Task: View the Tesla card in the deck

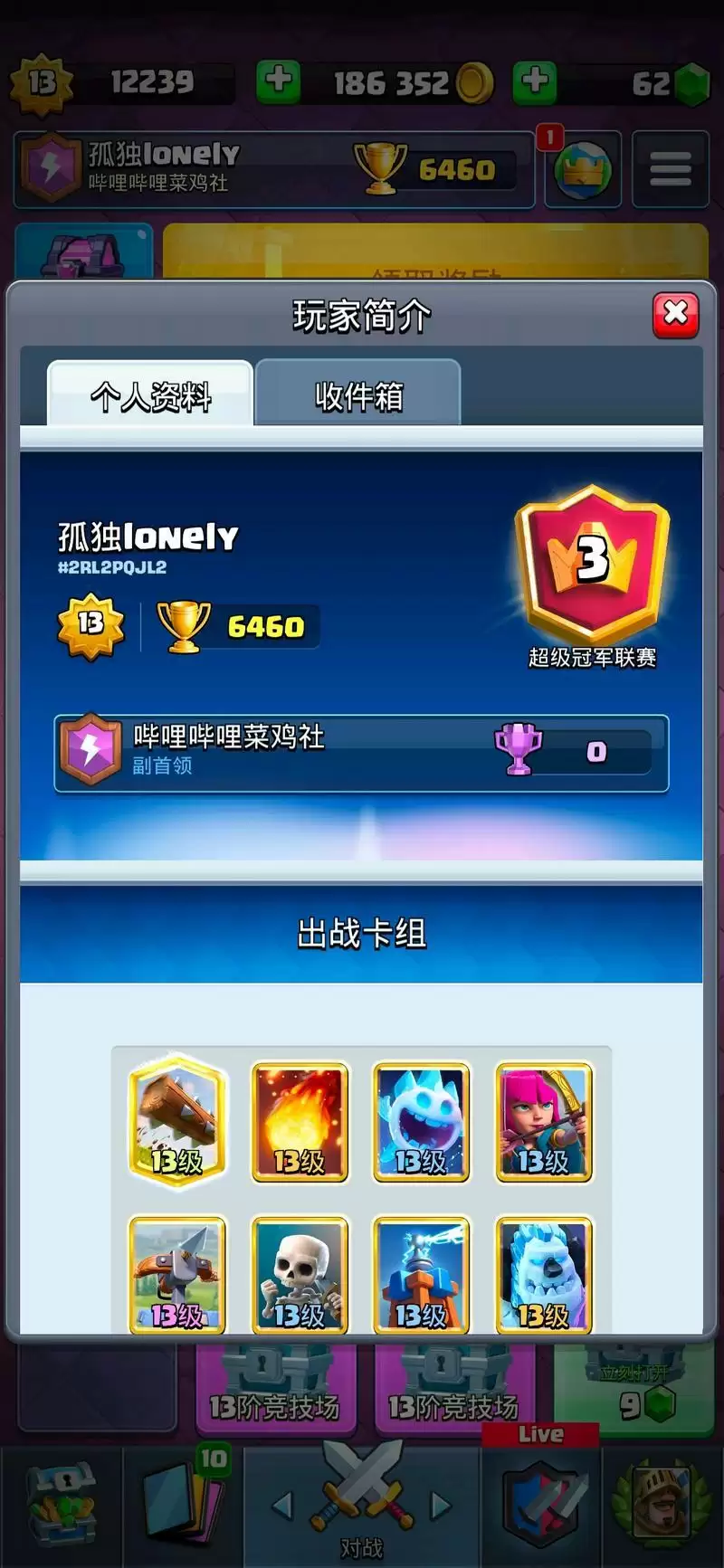Action: tap(422, 1274)
